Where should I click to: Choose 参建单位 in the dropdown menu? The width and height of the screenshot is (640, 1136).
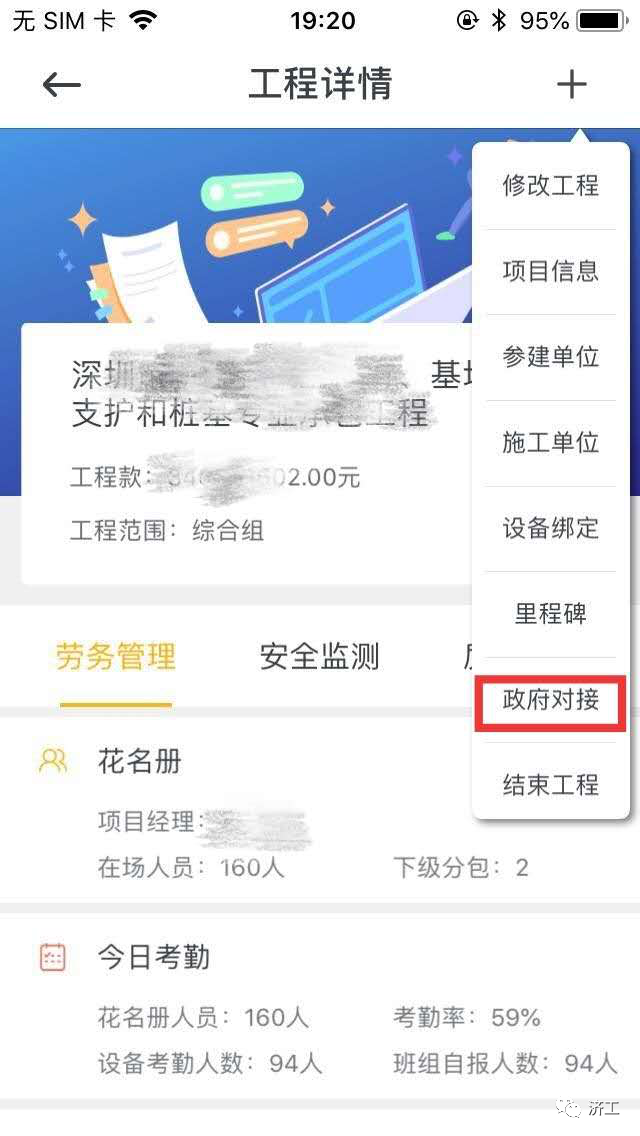point(551,357)
